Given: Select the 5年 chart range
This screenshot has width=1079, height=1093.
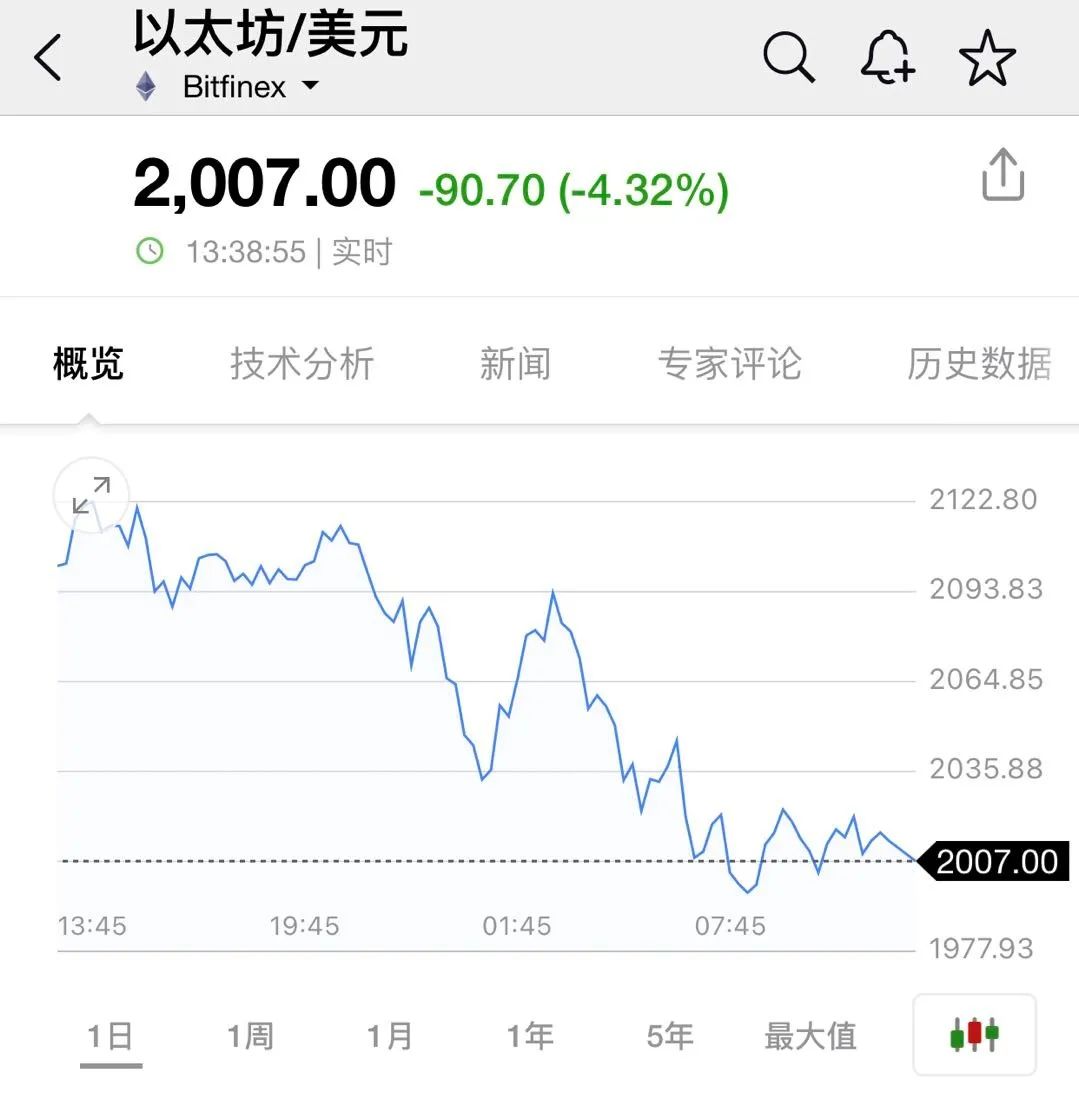Looking at the screenshot, I should click(x=670, y=1037).
